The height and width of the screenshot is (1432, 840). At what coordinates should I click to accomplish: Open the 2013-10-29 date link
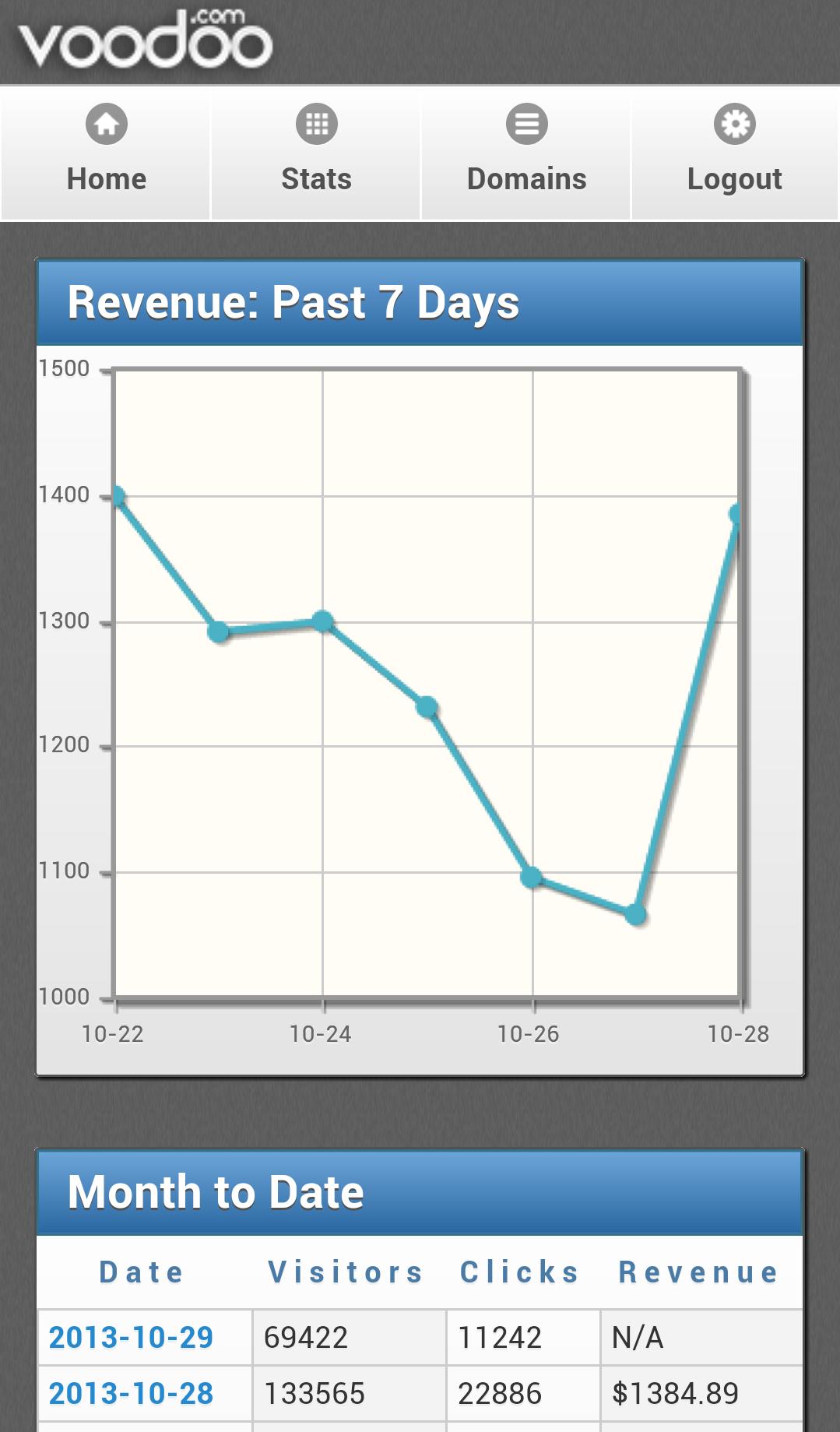(x=131, y=1337)
